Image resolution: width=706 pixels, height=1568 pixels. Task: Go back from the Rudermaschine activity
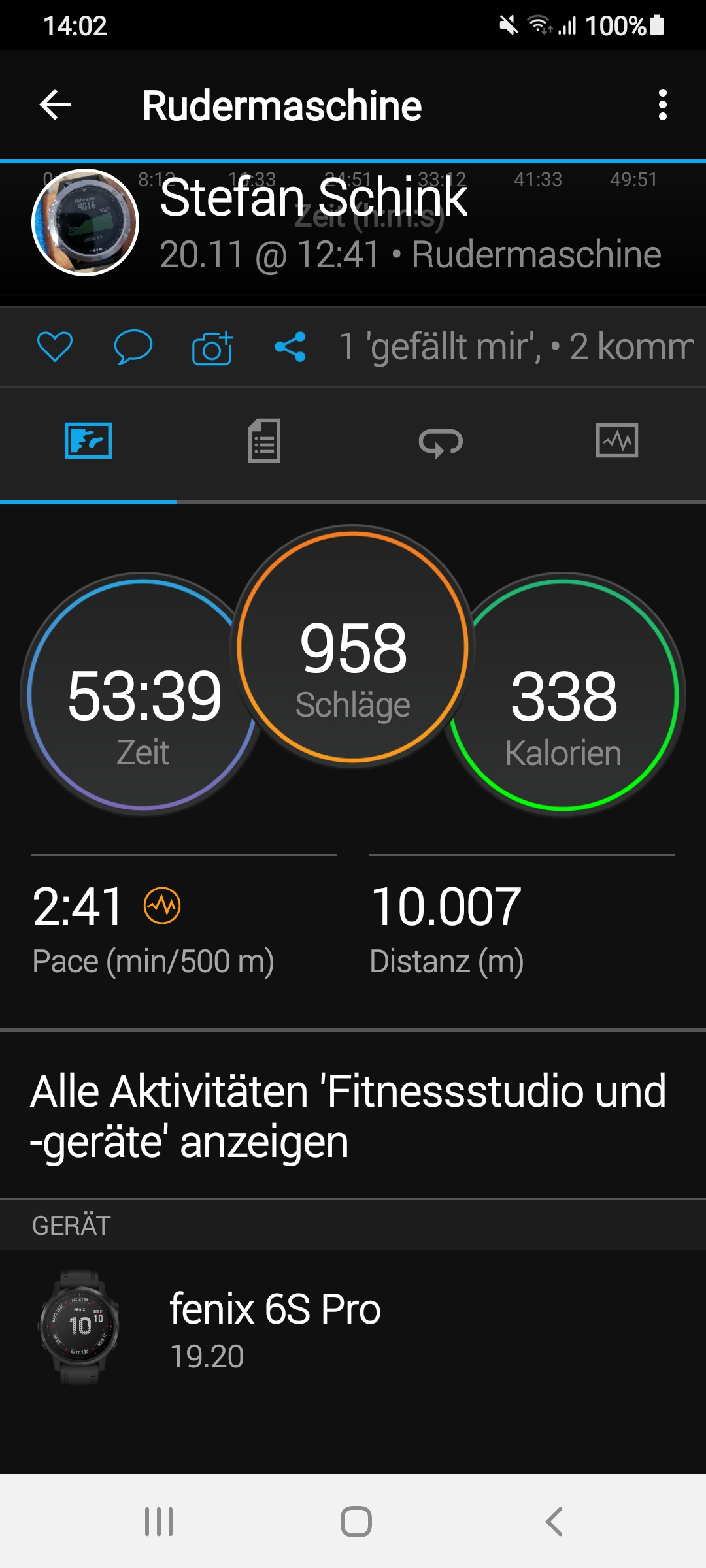(x=56, y=105)
